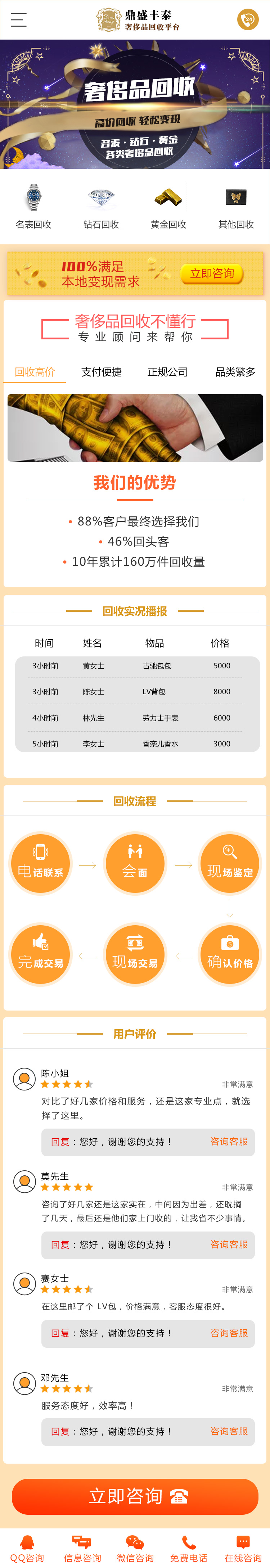Screen dimensions: 270x1568
Task: Tap the 24-hour phone icon
Action: 247,19
